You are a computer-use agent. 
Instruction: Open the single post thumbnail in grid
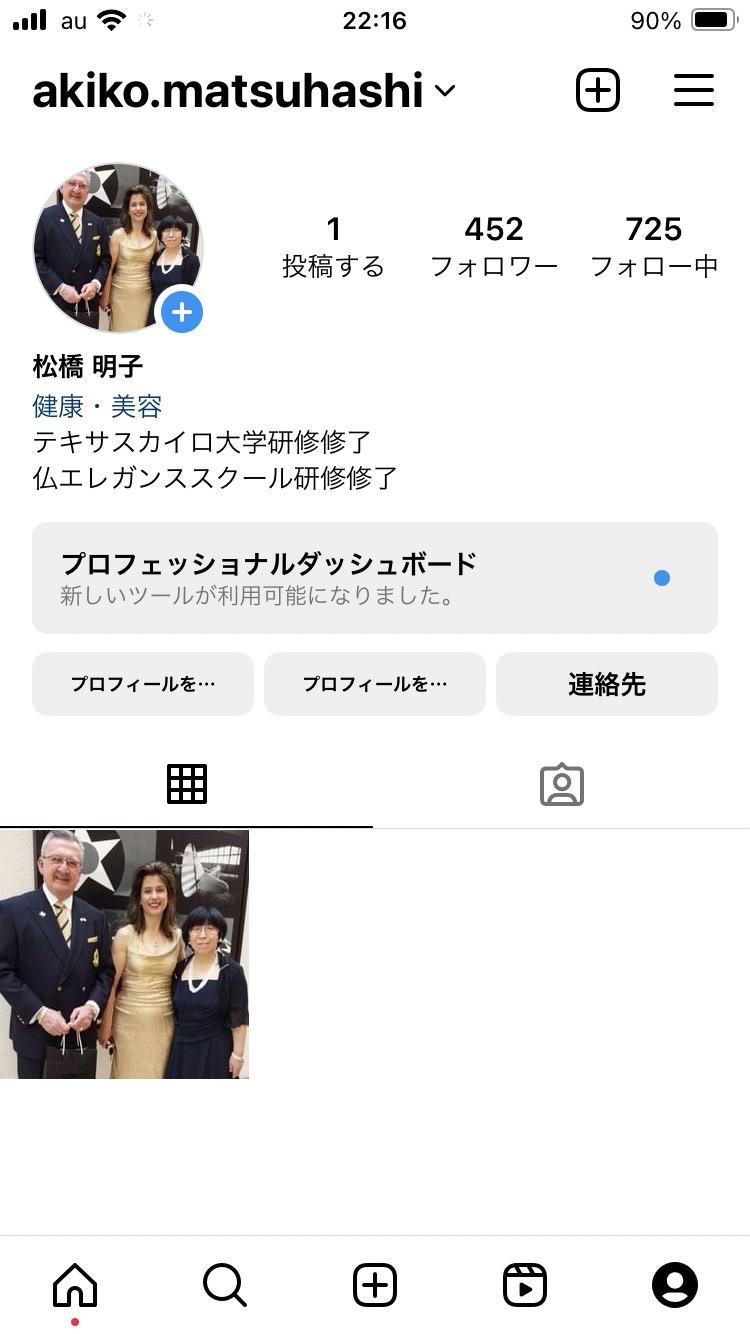tap(124, 954)
